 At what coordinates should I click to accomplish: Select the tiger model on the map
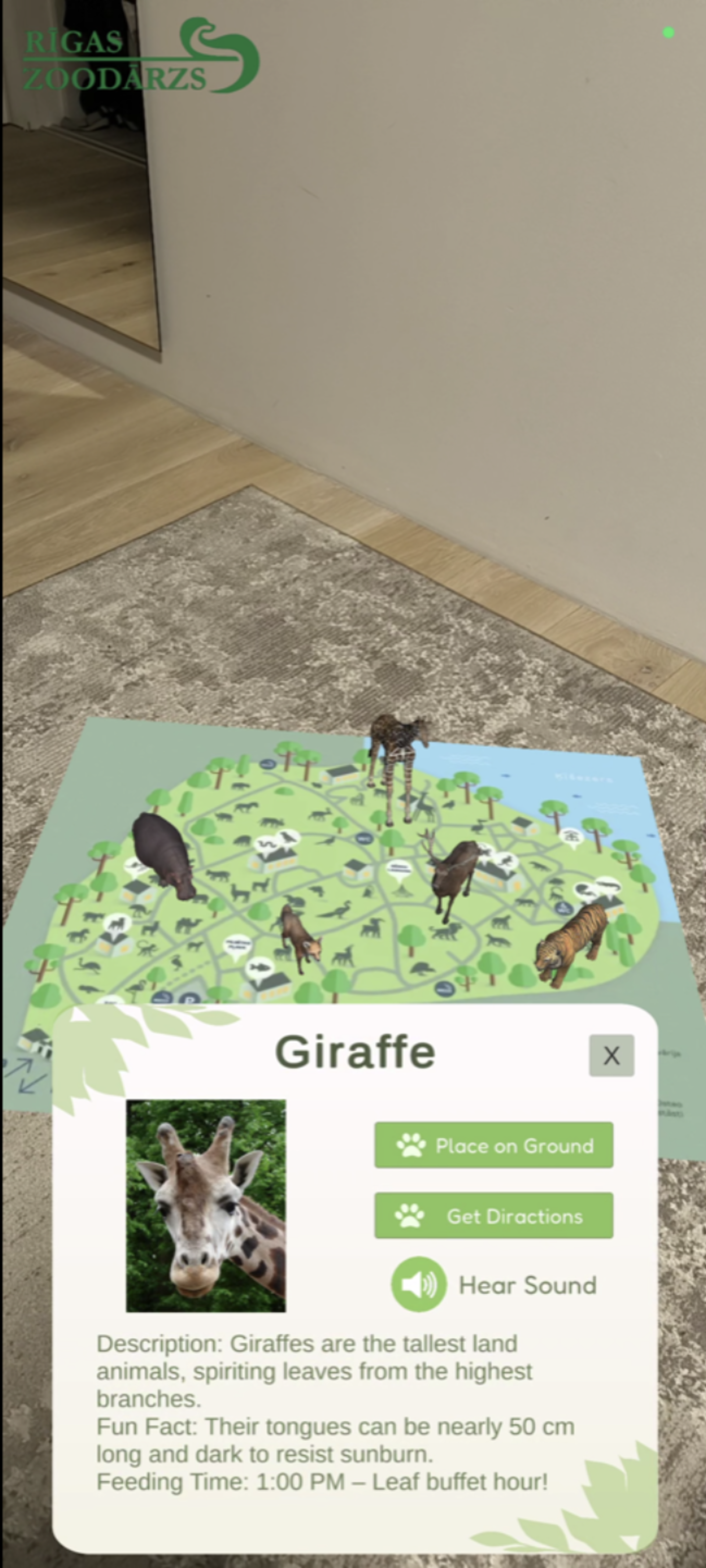click(x=572, y=940)
